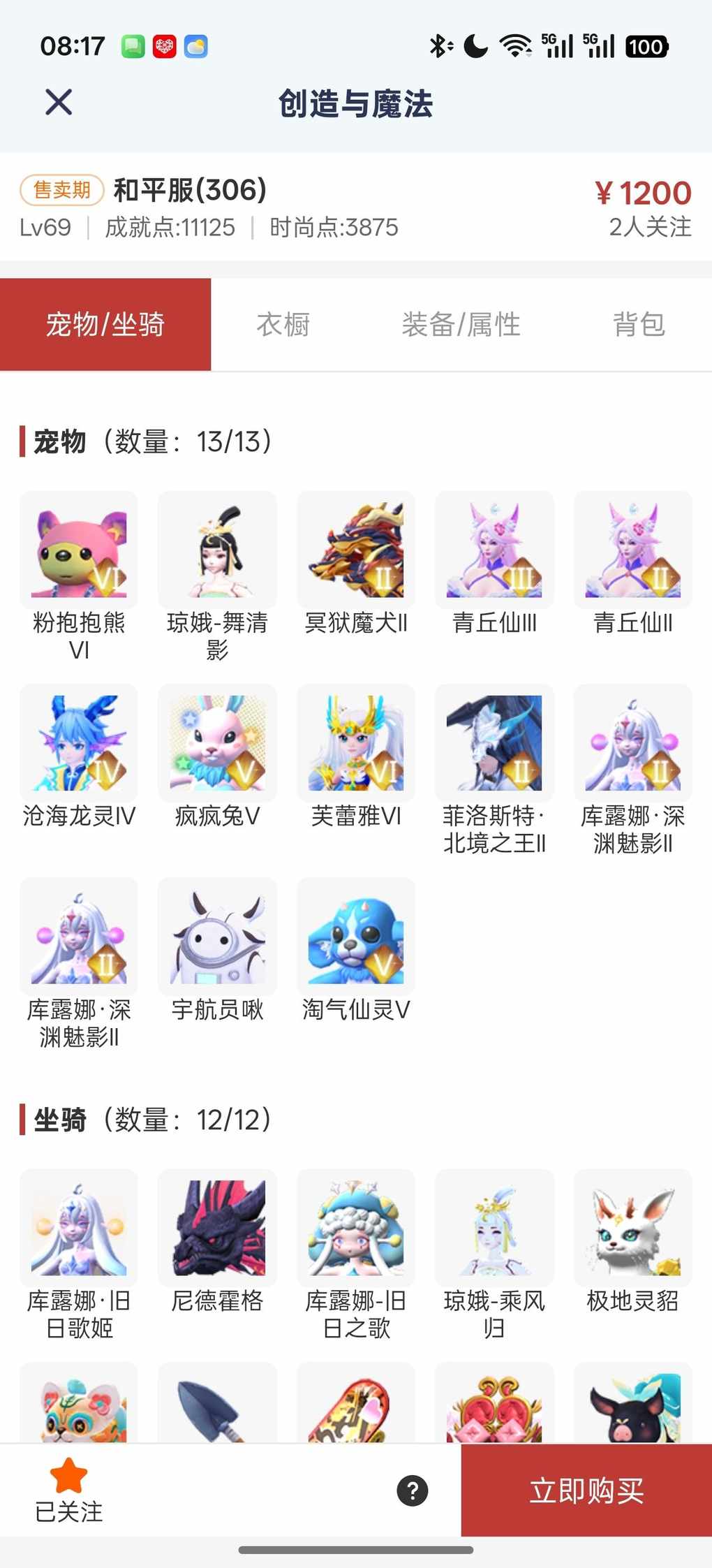The width and height of the screenshot is (712, 1568).
Task: Open 菲洛斯特·北境之王II pet details
Action: (494, 743)
